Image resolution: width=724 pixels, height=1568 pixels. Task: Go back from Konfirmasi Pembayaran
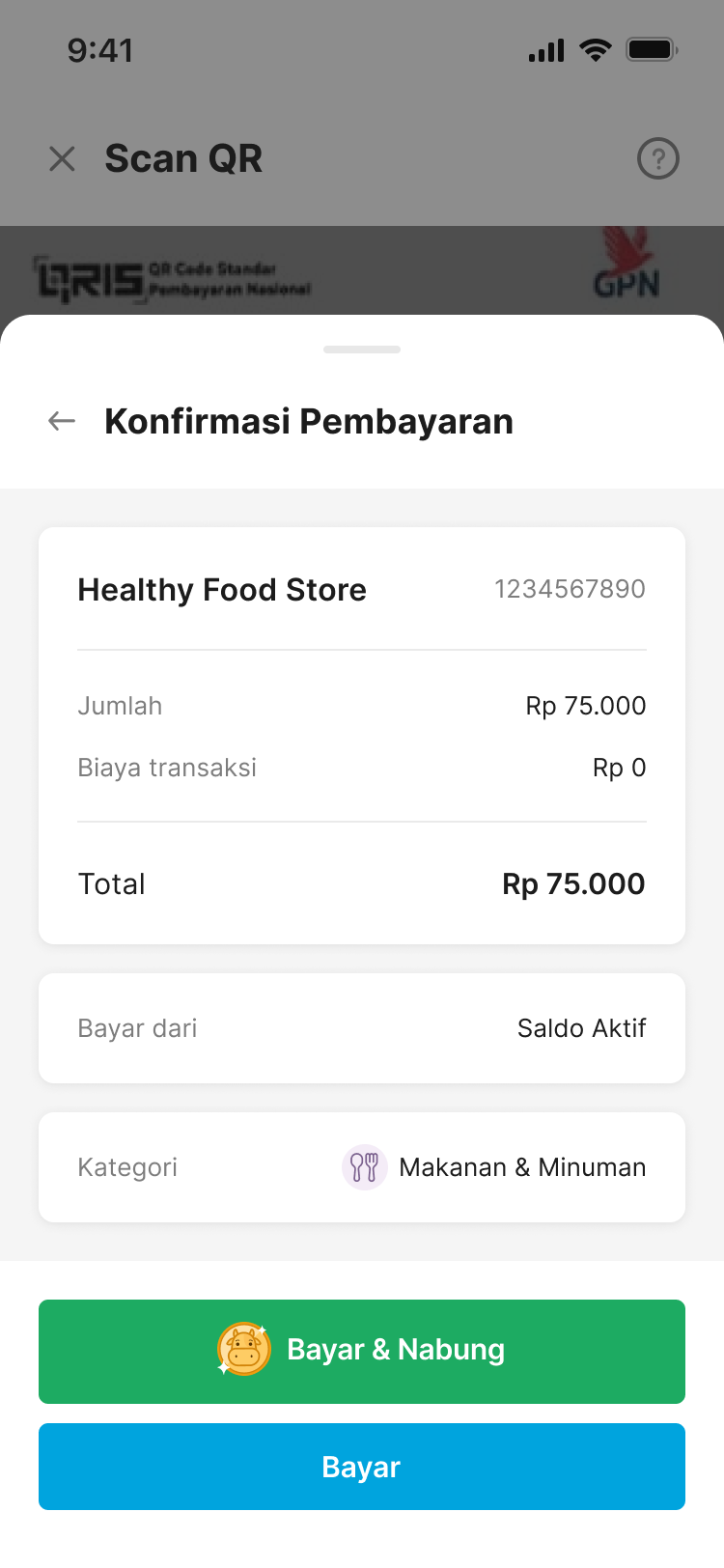pos(62,421)
